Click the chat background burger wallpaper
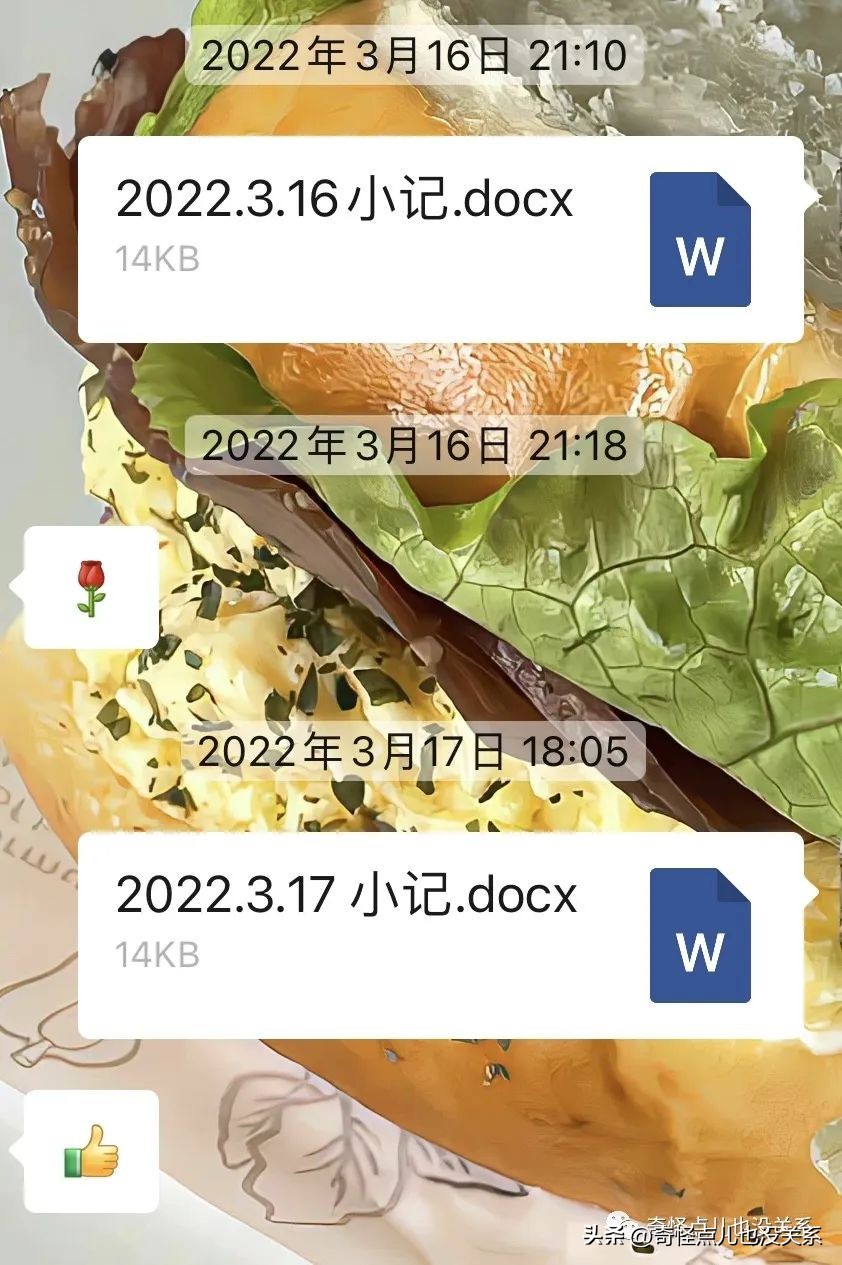This screenshot has width=842, height=1265. coord(420,660)
